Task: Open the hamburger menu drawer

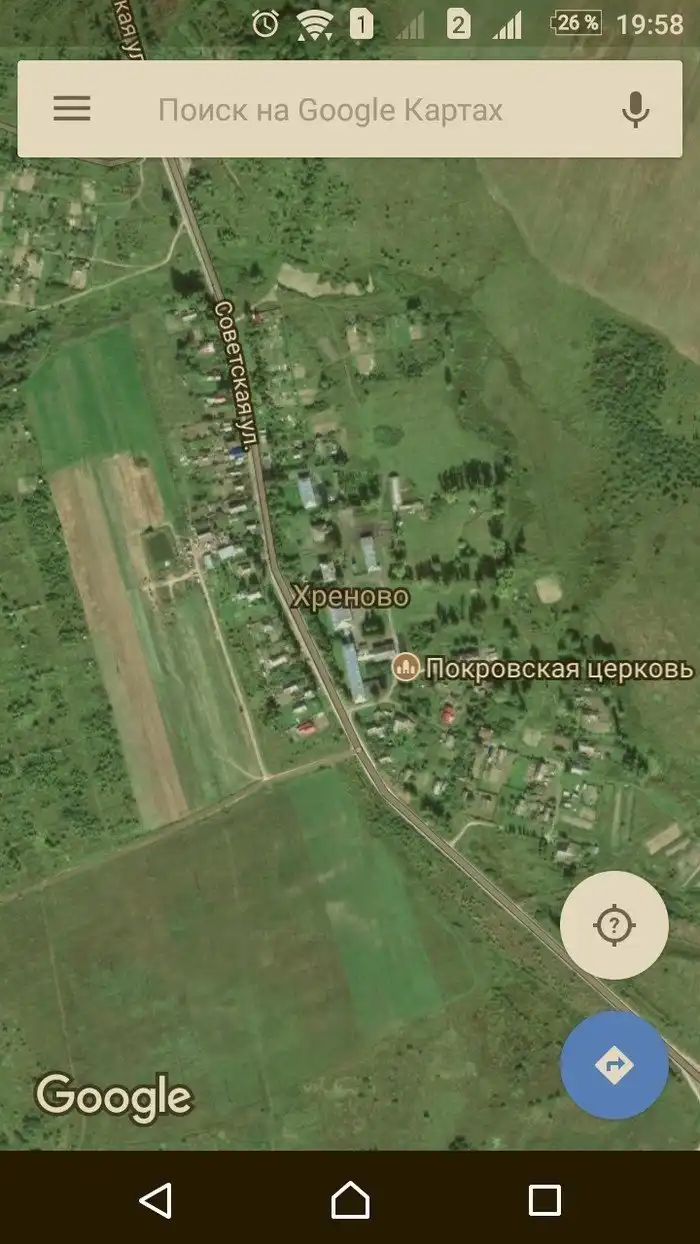Action: point(71,109)
